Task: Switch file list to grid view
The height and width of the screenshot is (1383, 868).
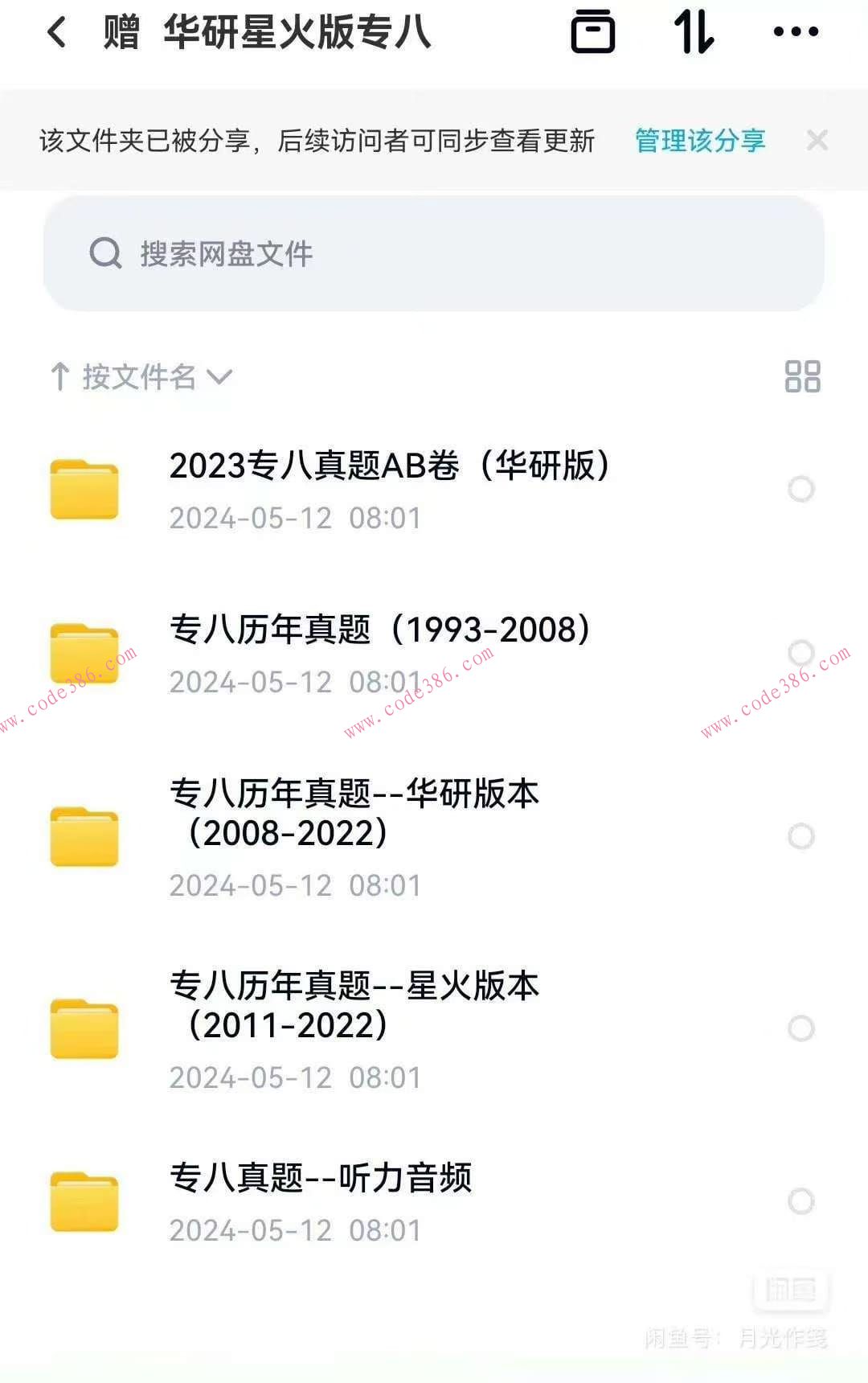Action: (804, 376)
